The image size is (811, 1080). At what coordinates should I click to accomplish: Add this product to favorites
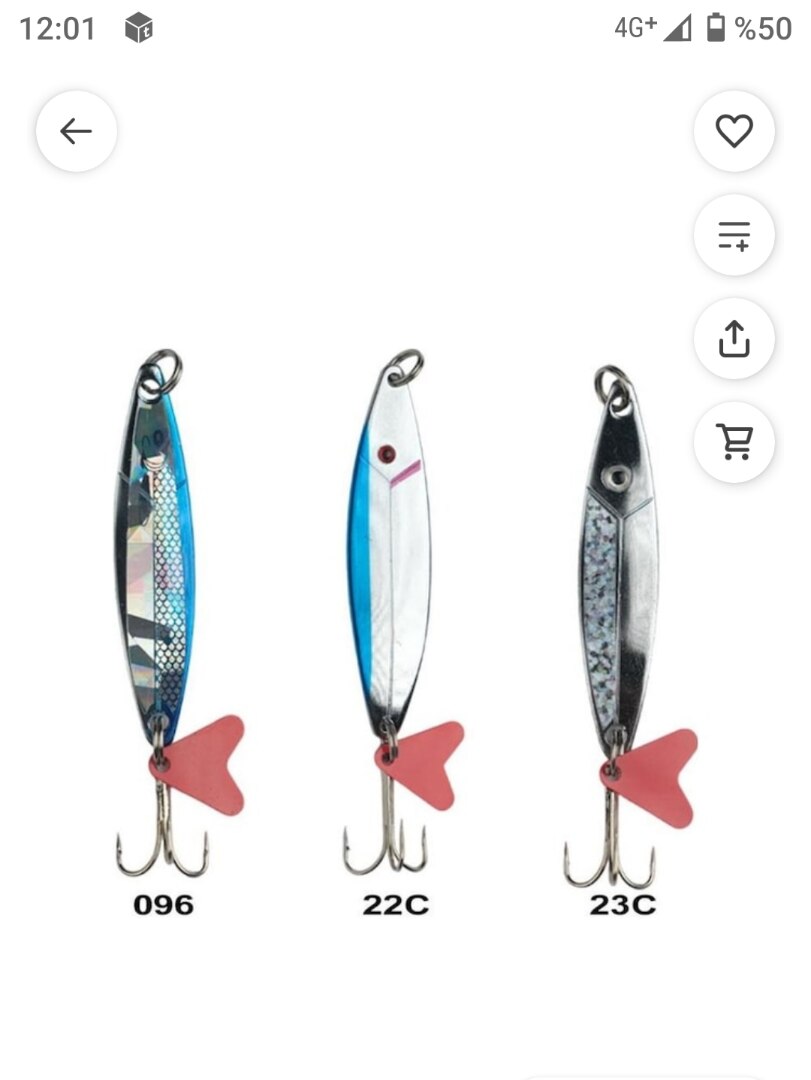pyautogui.click(x=733, y=131)
